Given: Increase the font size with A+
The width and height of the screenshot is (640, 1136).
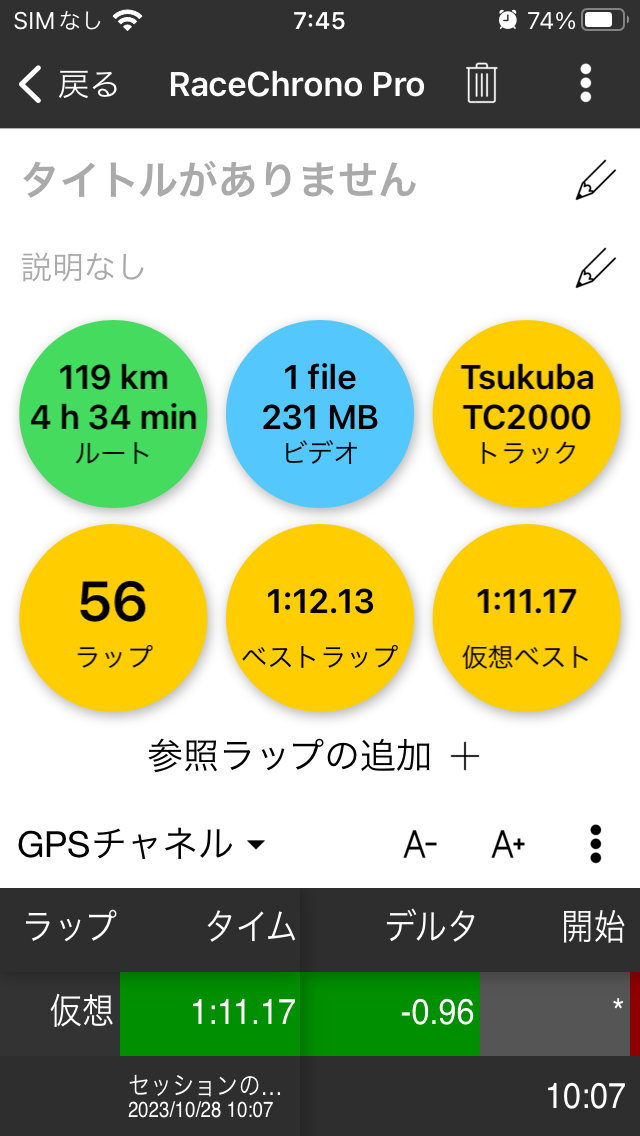Looking at the screenshot, I should pyautogui.click(x=508, y=845).
